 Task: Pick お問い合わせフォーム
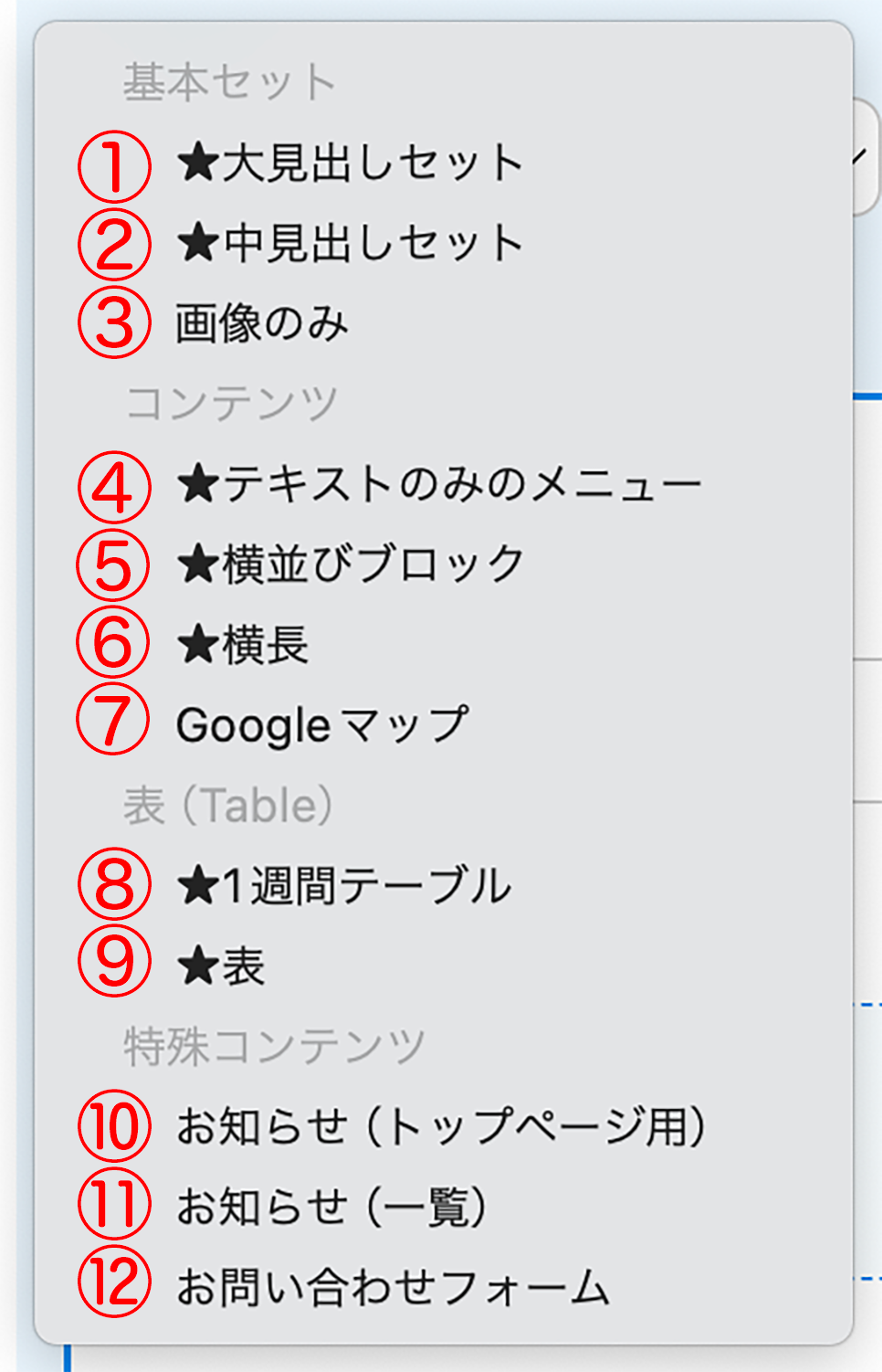pyautogui.click(x=393, y=1287)
